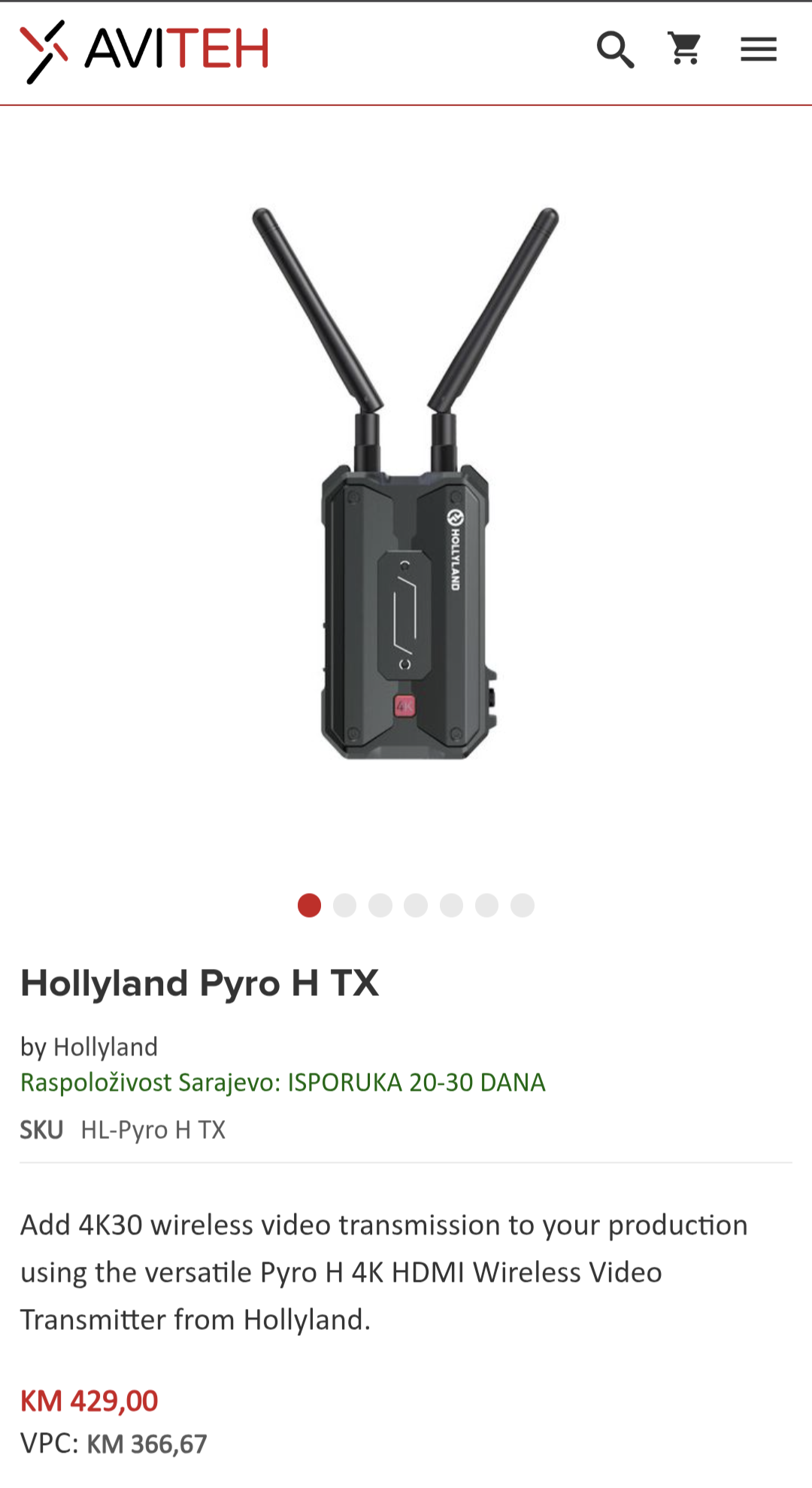Open the Hollyland Pyro H TX product image
The image size is (812, 1488).
[406, 483]
